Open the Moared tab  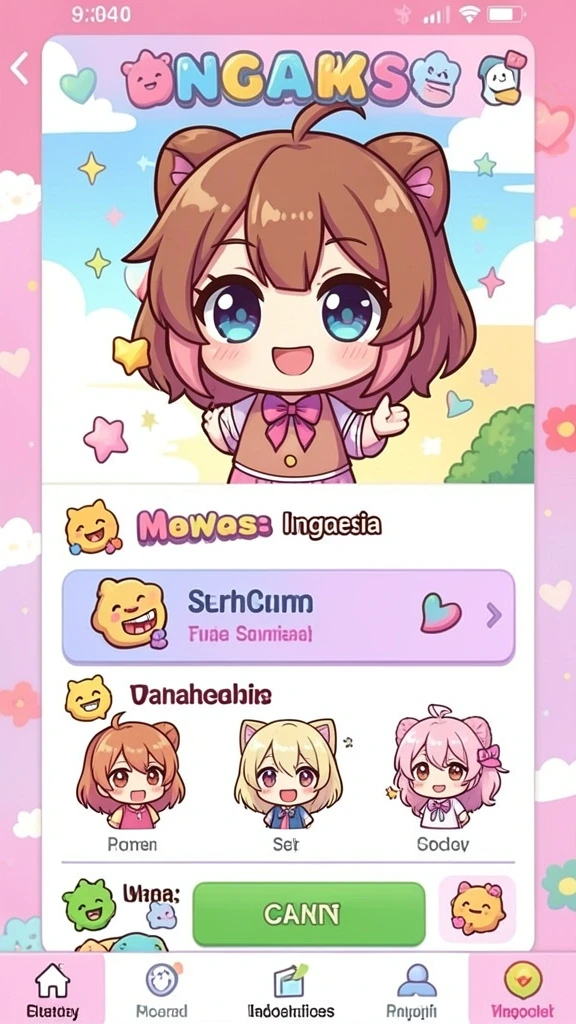(x=162, y=989)
